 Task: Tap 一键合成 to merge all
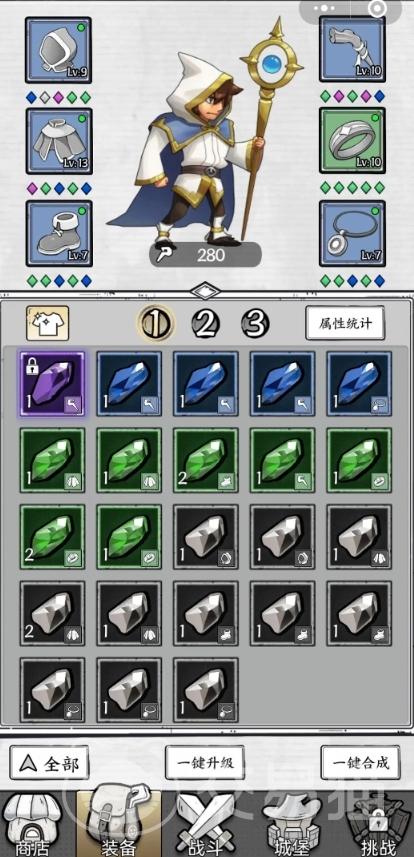click(360, 763)
